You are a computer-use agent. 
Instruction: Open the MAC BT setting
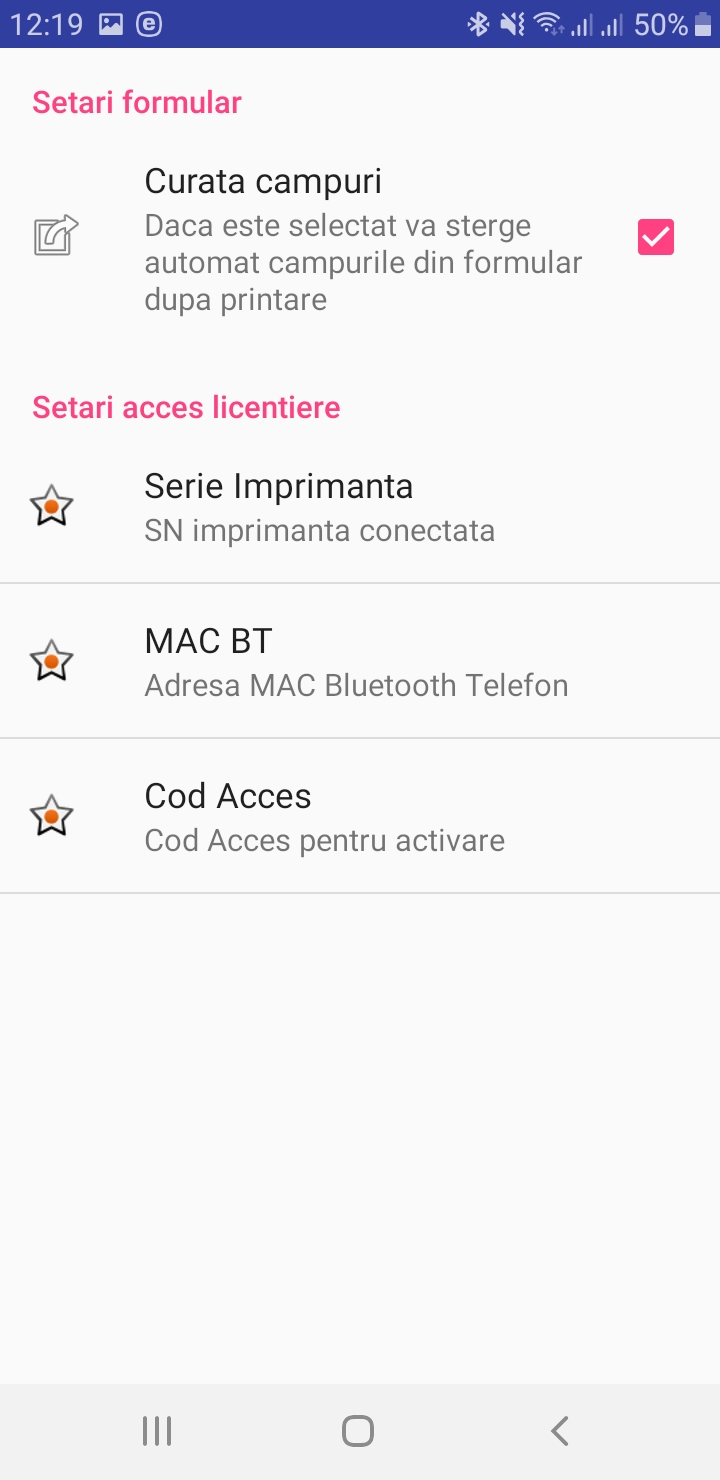(360, 661)
